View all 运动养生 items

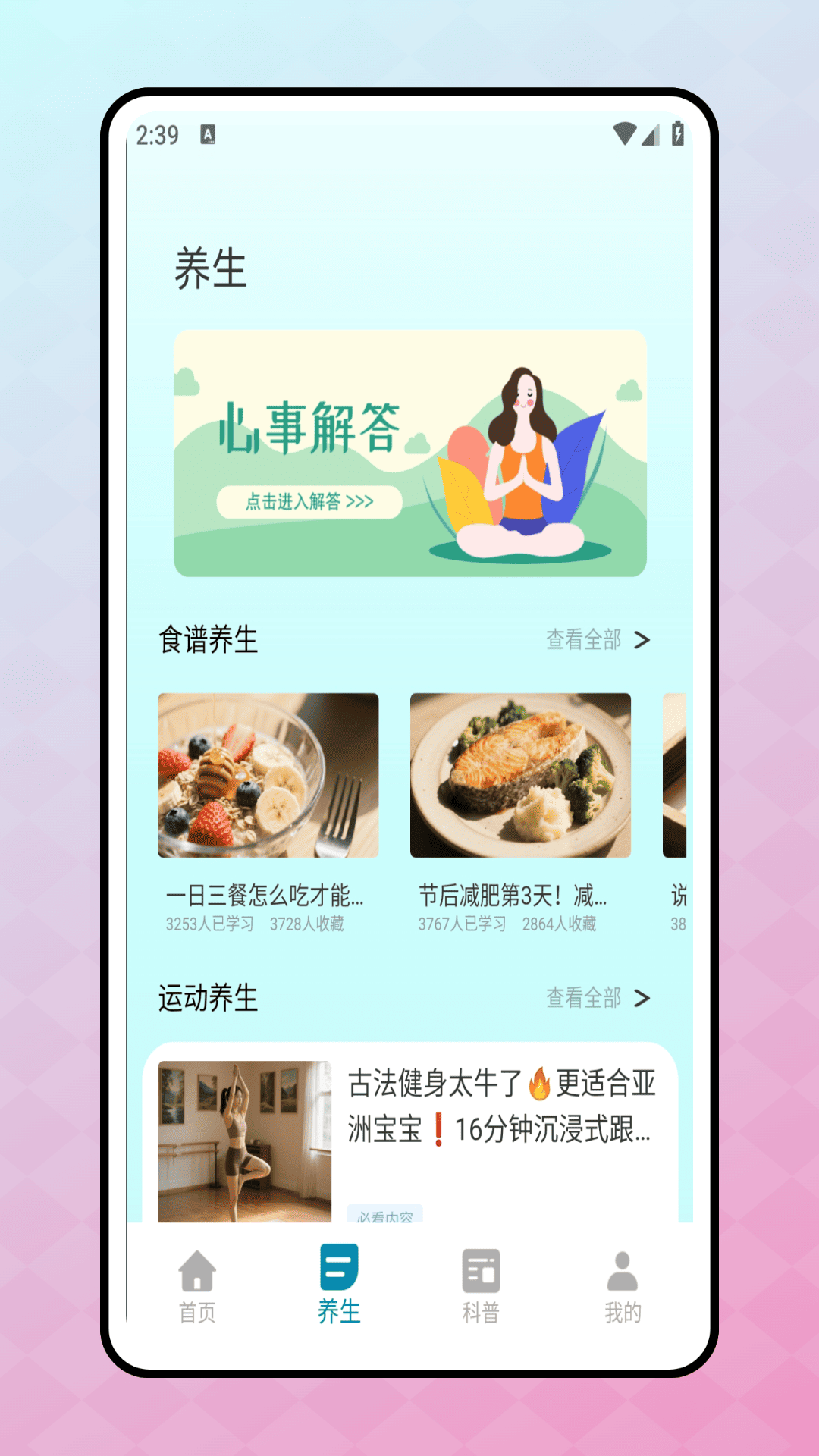coord(598,998)
